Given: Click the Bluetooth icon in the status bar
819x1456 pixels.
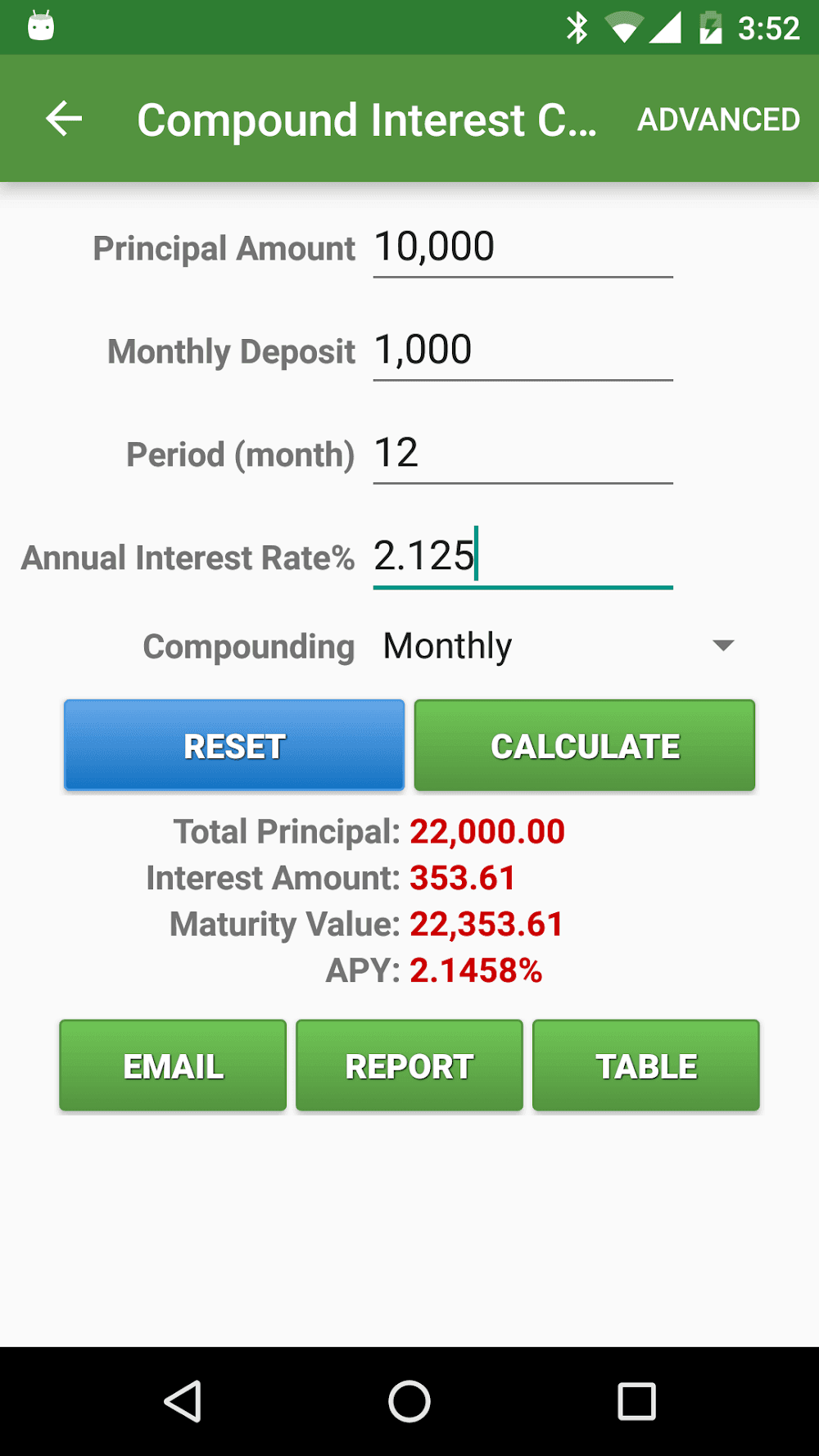Looking at the screenshot, I should (580, 25).
